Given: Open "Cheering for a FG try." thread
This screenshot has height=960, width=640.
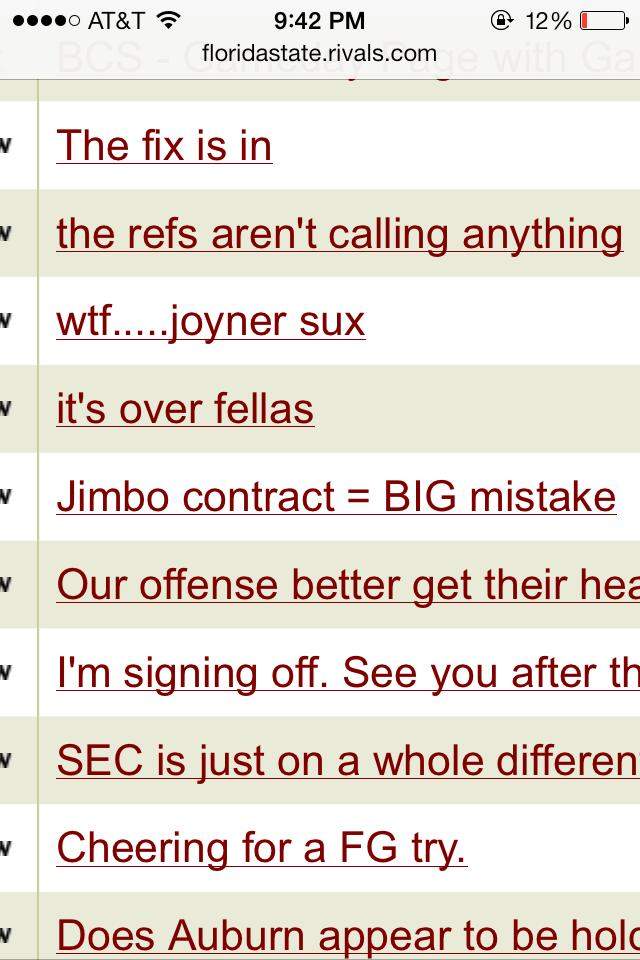Looking at the screenshot, I should (261, 849).
